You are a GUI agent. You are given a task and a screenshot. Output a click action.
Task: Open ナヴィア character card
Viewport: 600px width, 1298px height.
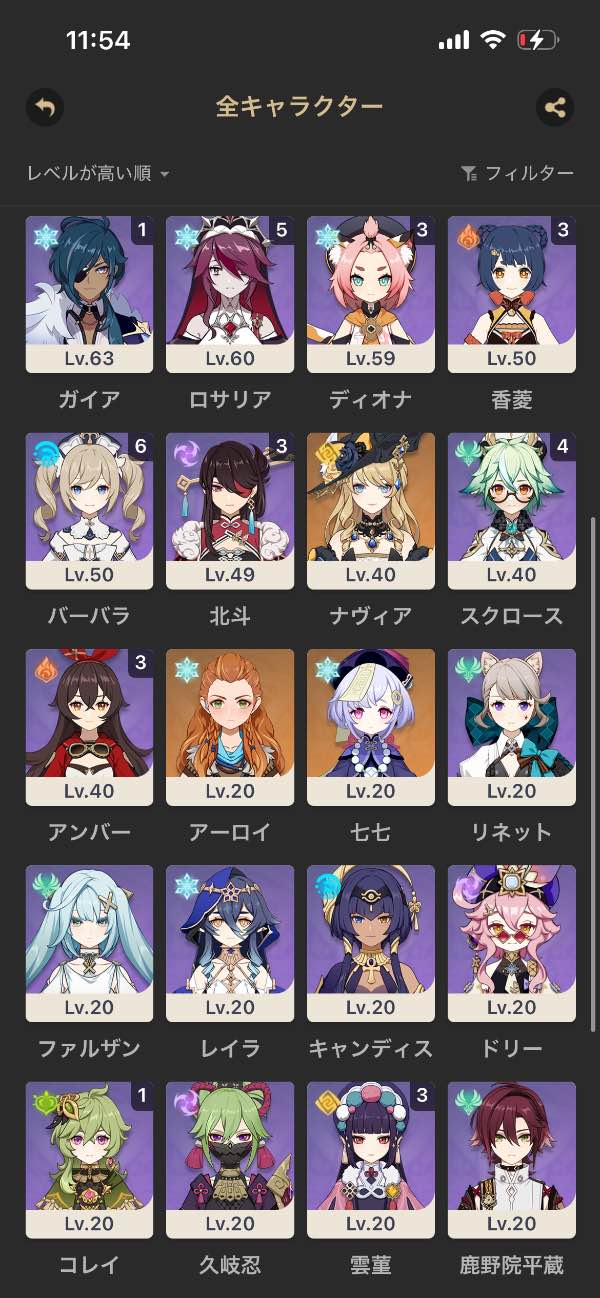pyautogui.click(x=371, y=510)
